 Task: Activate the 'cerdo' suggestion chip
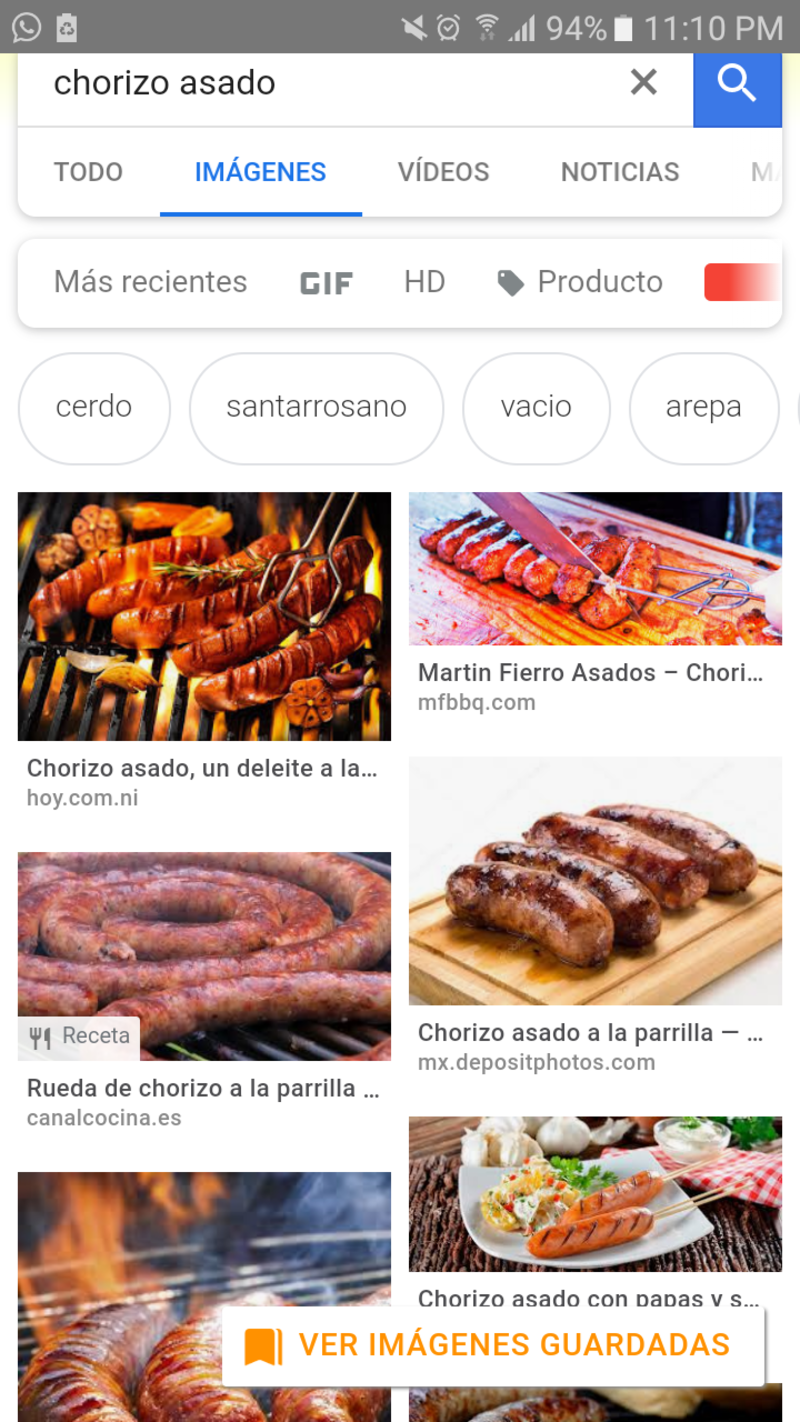click(93, 407)
